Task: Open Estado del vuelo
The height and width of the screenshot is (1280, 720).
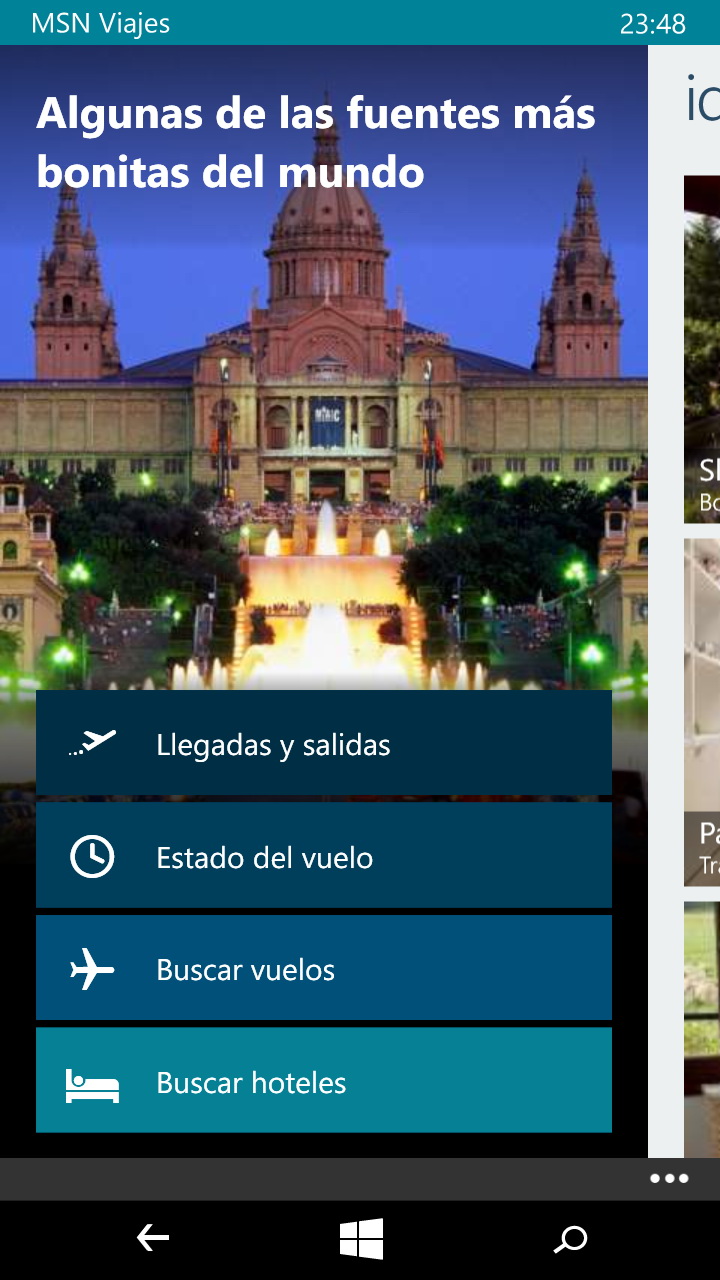Action: (x=323, y=856)
